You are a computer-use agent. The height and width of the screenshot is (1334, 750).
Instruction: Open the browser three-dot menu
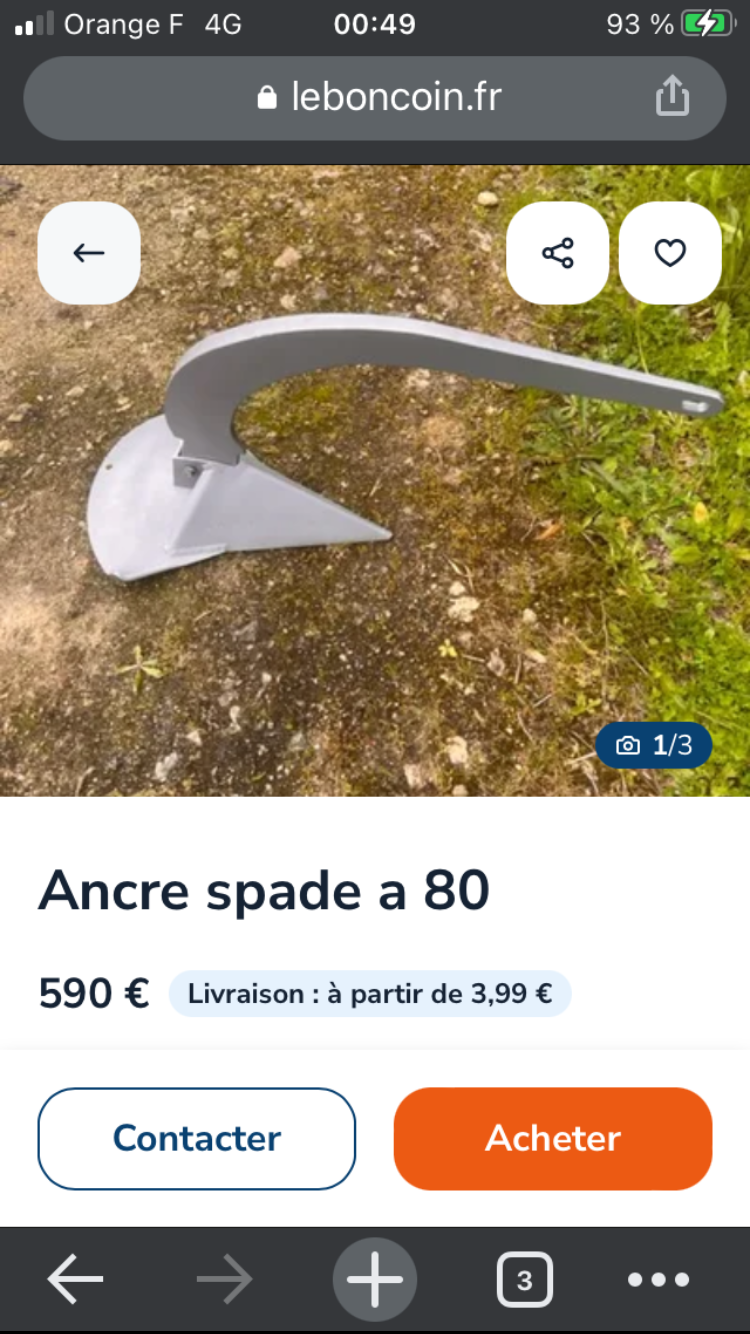pos(658,1279)
